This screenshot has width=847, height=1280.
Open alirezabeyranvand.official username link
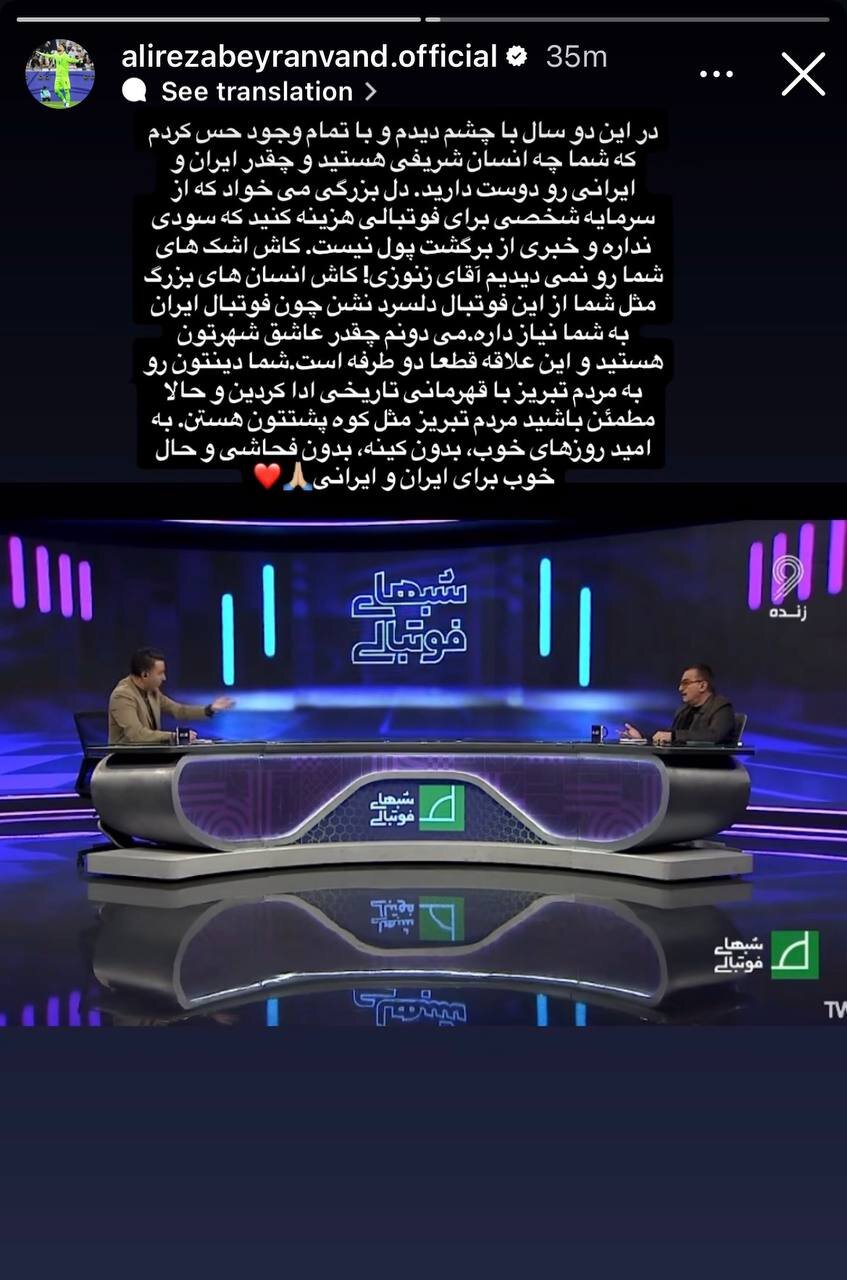tap(309, 57)
